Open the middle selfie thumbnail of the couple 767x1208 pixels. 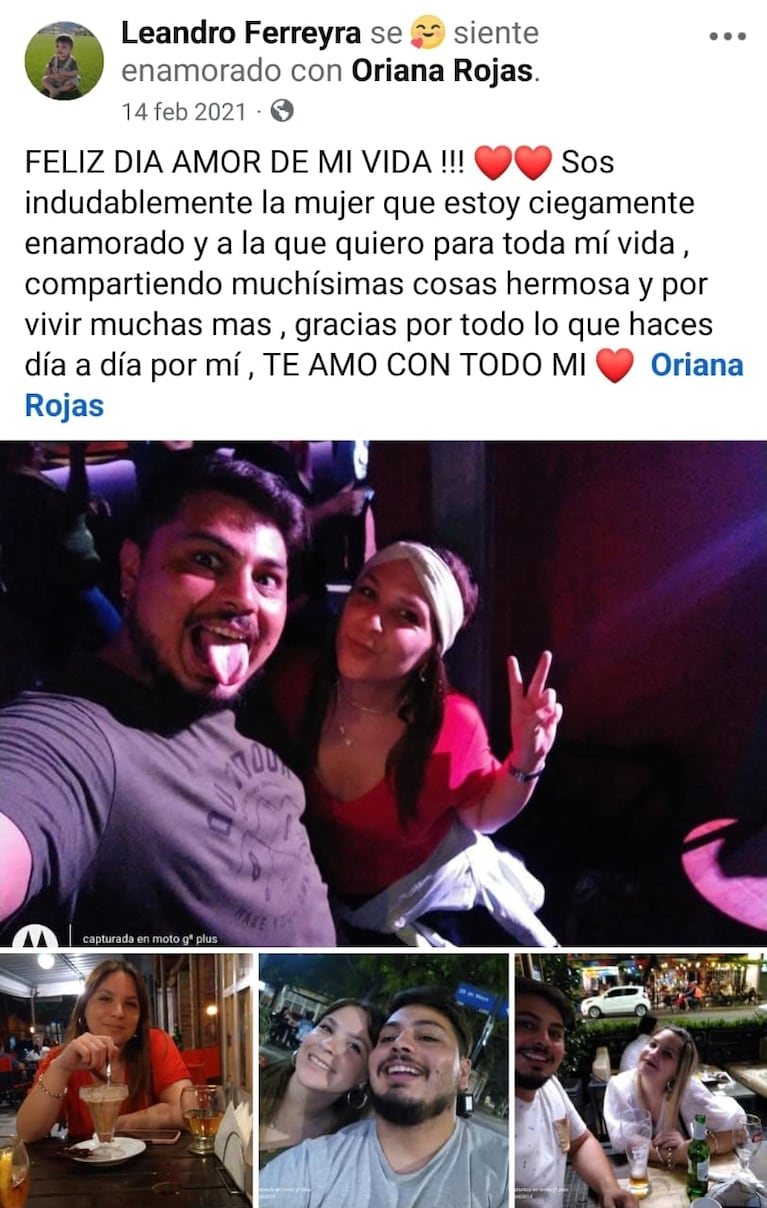pos(383,1082)
